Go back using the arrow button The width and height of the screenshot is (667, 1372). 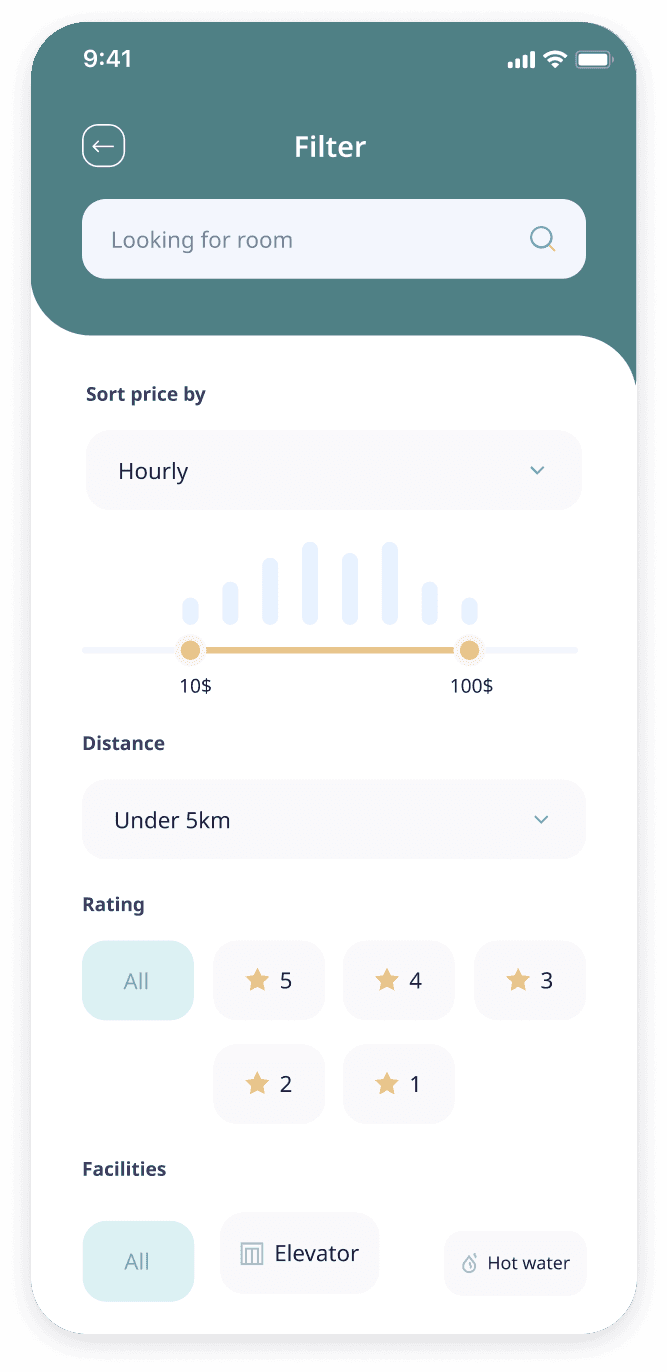(x=103, y=147)
